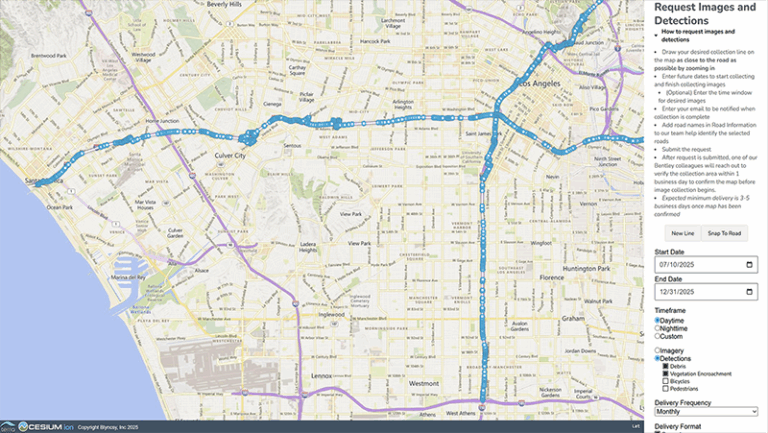Check the Pedestrians detection checkbox
This screenshot has height=433, width=768.
click(666, 389)
